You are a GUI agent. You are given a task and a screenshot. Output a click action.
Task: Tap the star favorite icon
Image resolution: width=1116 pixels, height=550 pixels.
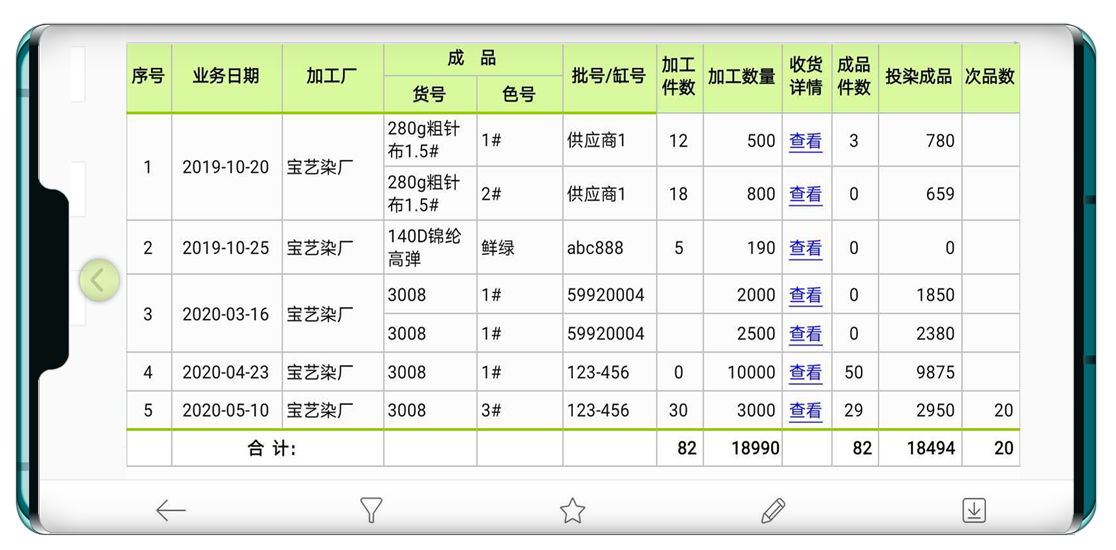572,511
